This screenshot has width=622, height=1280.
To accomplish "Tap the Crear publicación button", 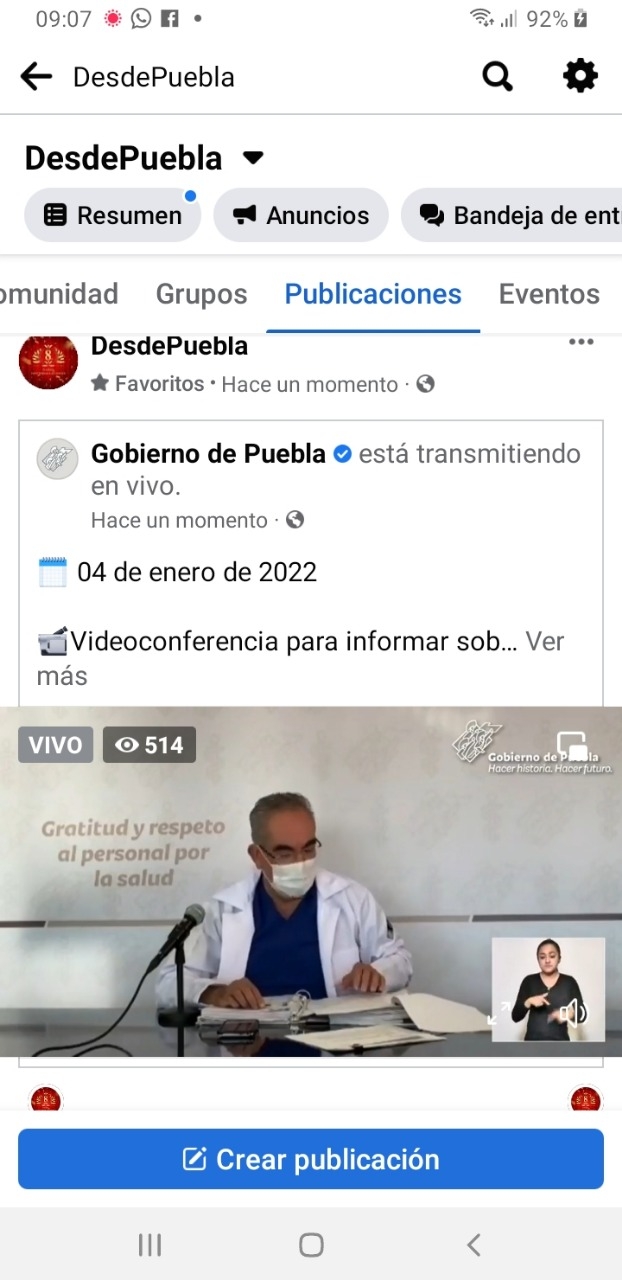I will click(311, 1159).
